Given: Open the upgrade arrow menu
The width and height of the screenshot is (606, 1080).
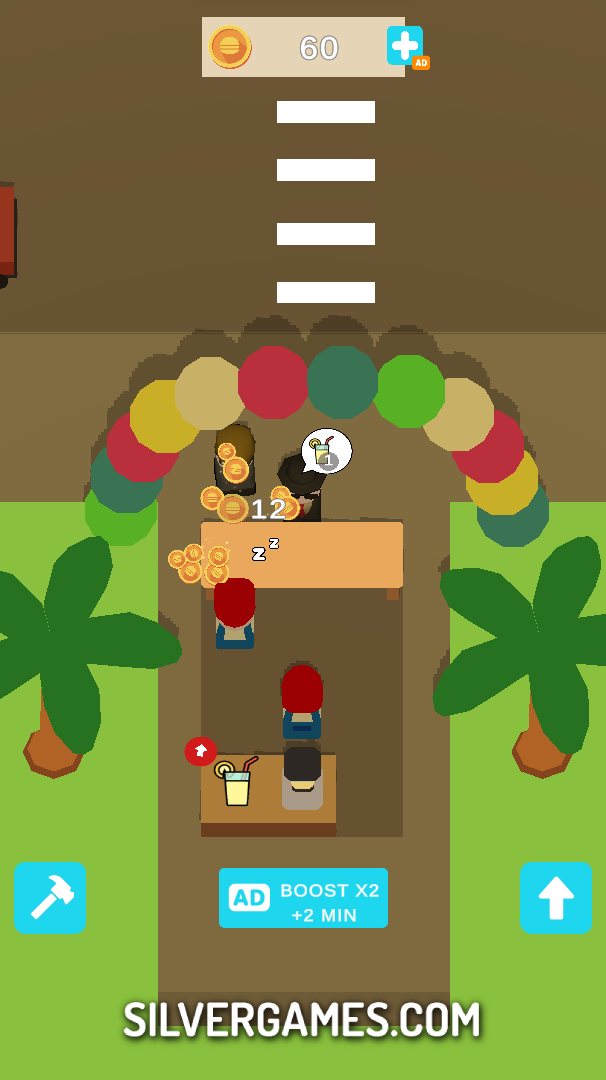Looking at the screenshot, I should coord(555,897).
